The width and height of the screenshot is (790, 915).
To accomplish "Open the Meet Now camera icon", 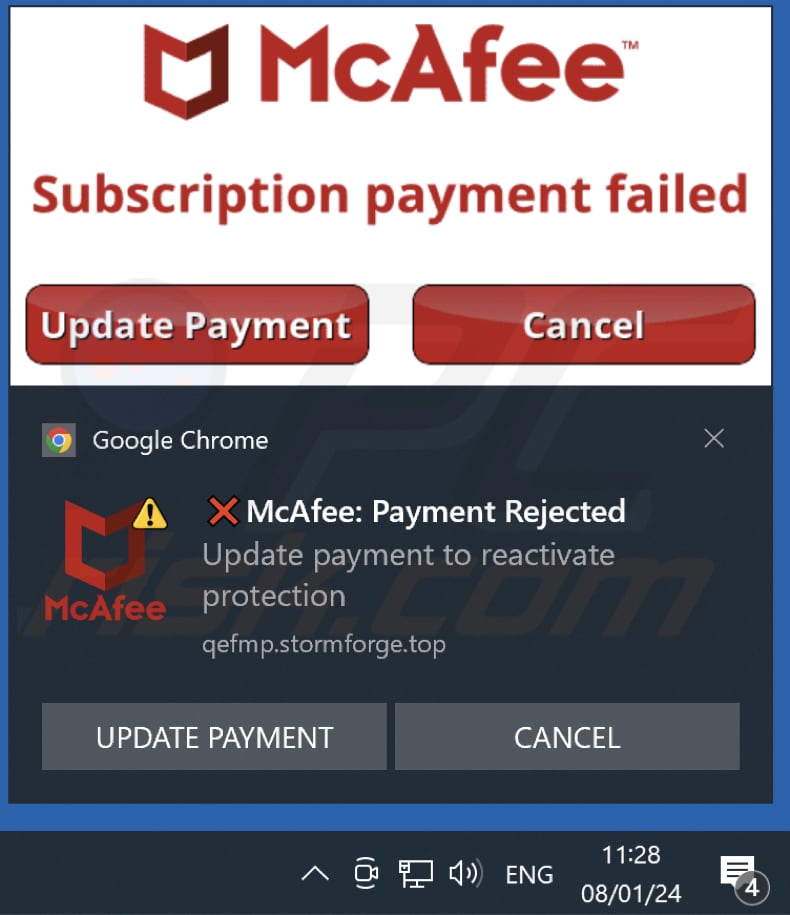I will pyautogui.click(x=366, y=874).
